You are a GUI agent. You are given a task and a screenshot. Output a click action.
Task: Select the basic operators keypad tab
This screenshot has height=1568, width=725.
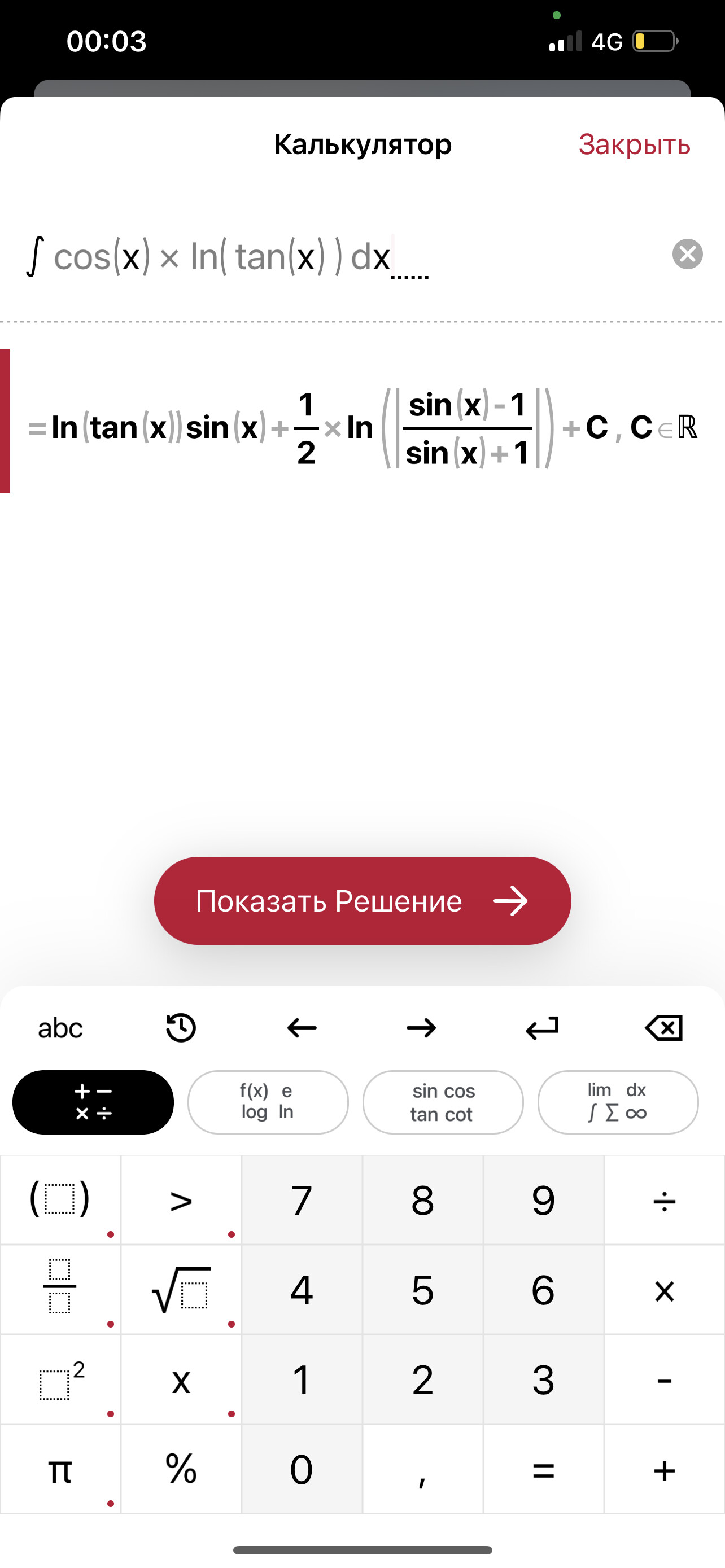click(x=93, y=1102)
